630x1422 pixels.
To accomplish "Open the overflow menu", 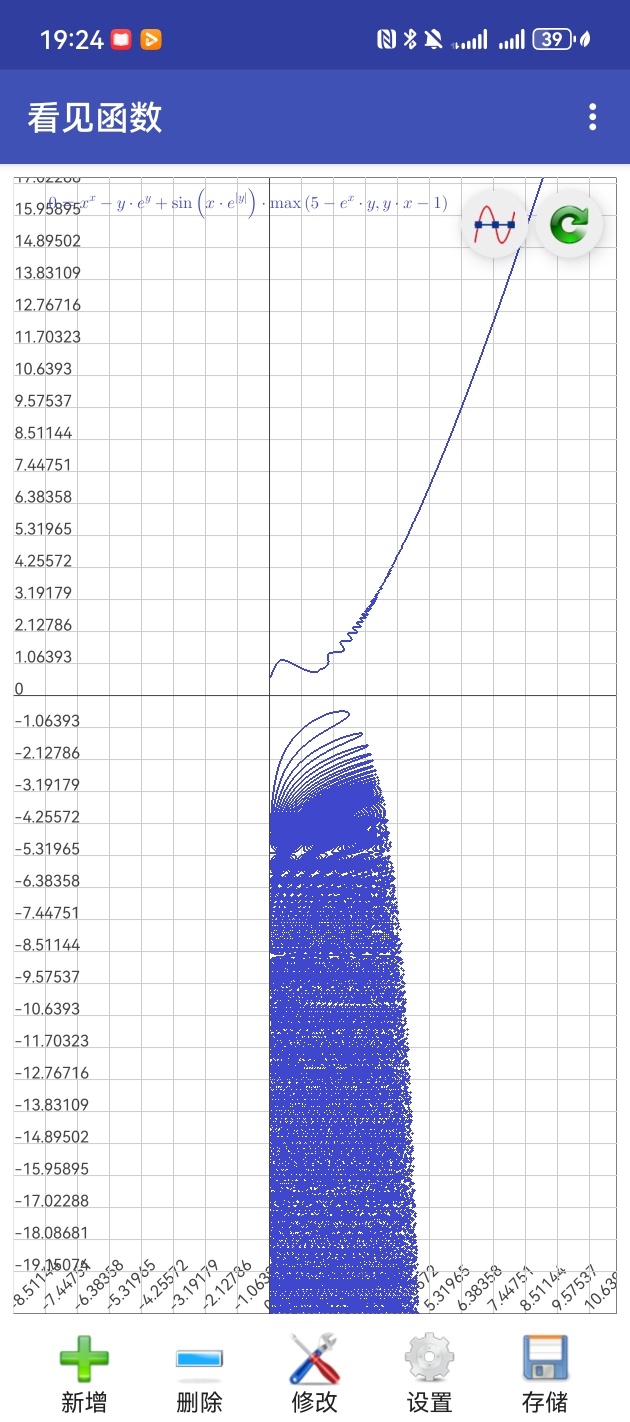I will coord(593,117).
